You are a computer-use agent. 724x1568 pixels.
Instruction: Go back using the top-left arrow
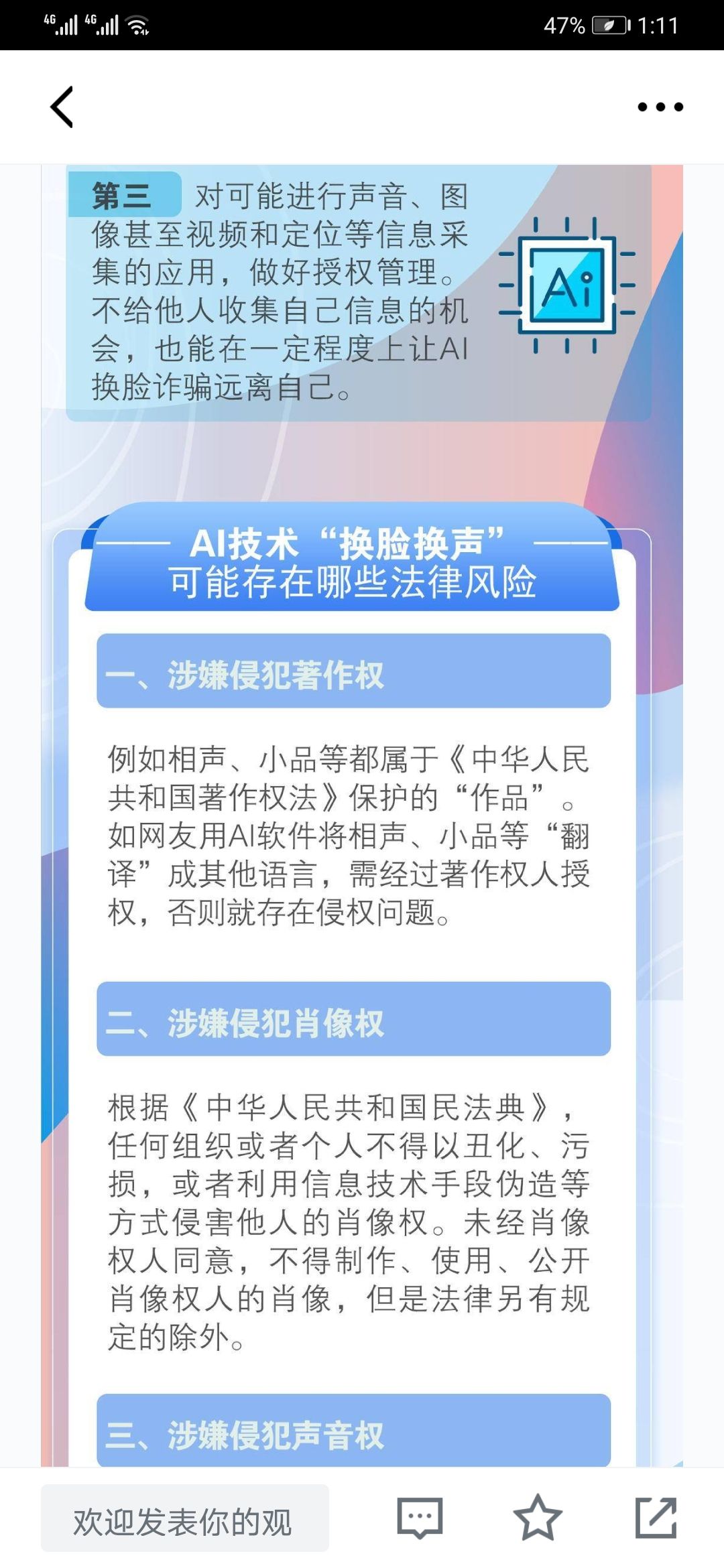pyautogui.click(x=62, y=107)
